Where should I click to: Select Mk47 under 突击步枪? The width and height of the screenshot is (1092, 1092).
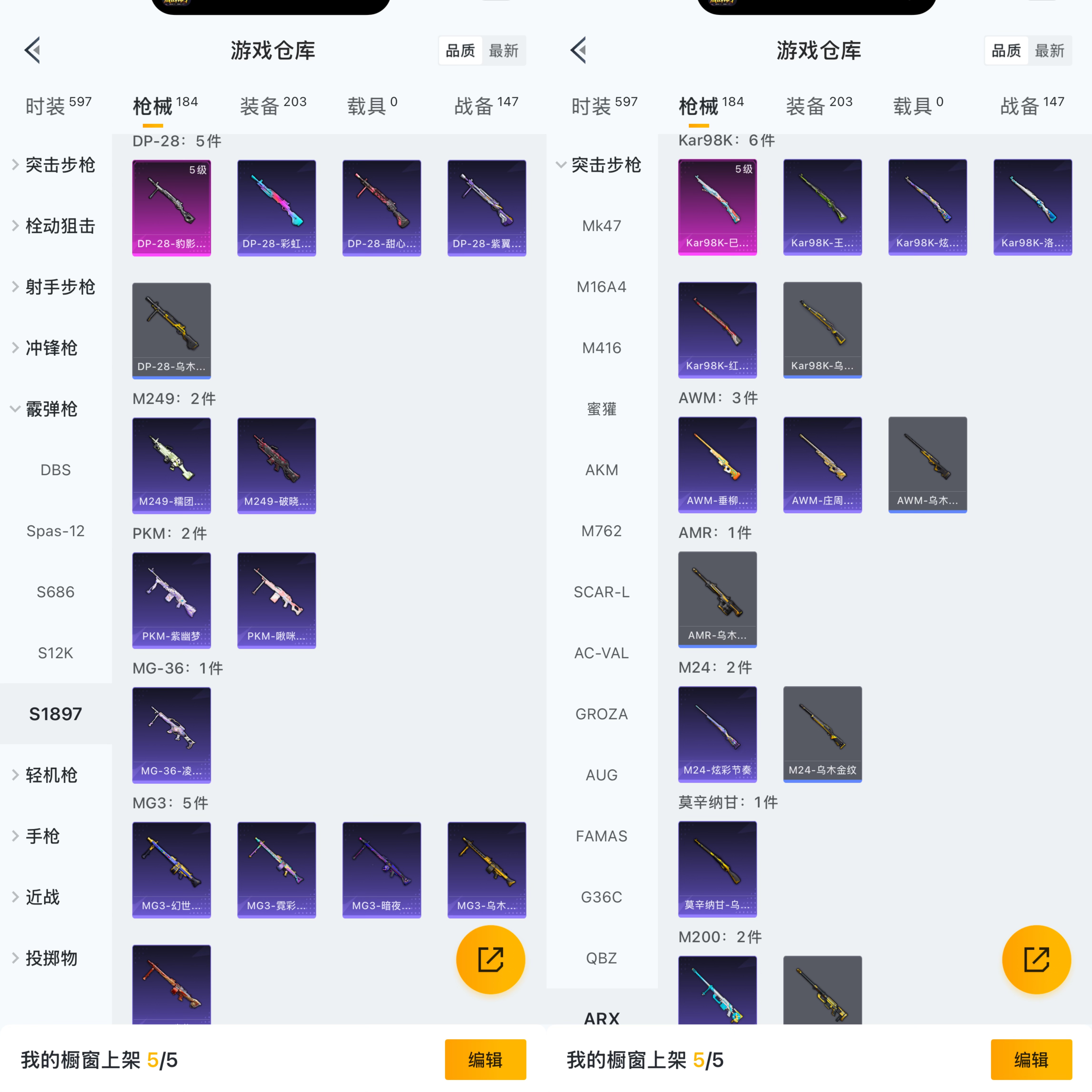click(601, 226)
